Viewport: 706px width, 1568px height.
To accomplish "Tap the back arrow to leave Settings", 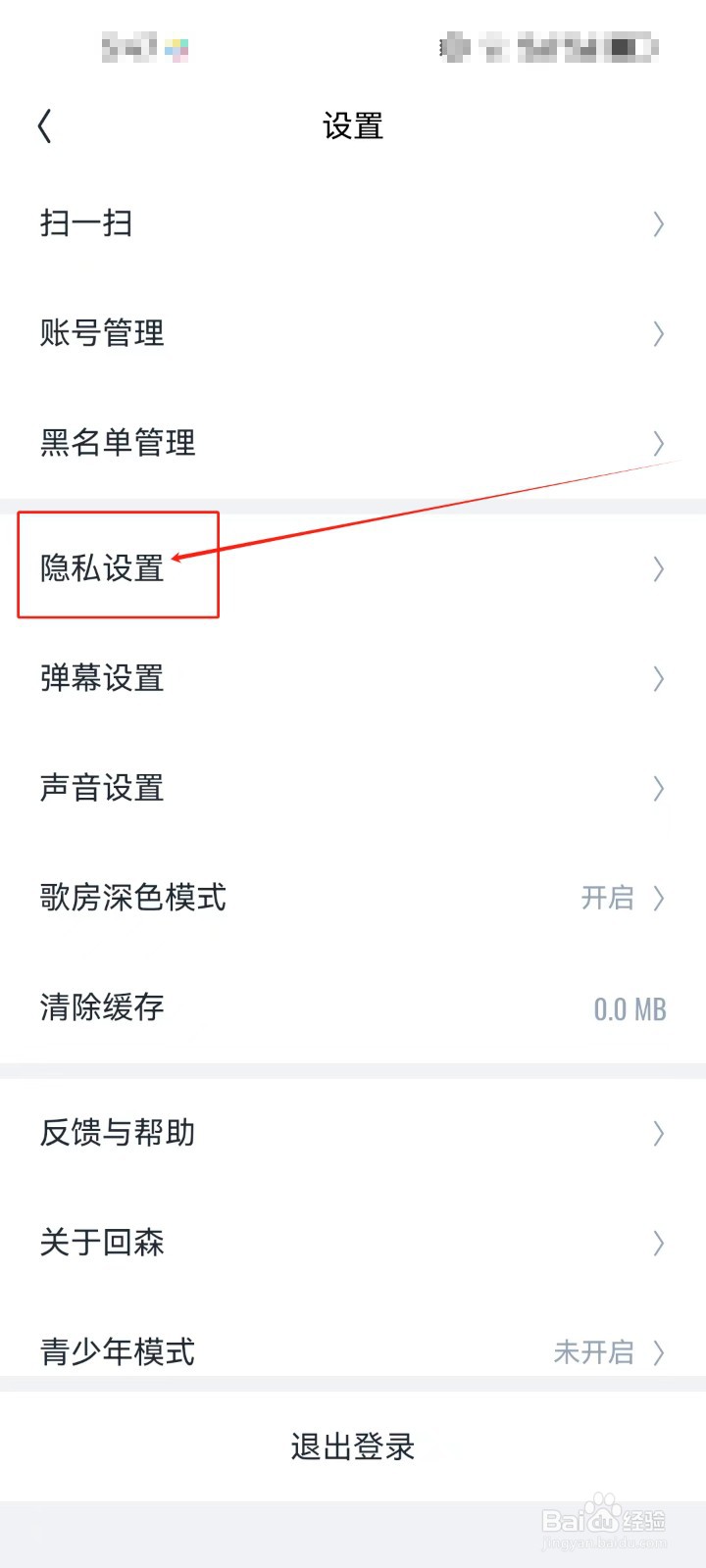I will pos(44,125).
